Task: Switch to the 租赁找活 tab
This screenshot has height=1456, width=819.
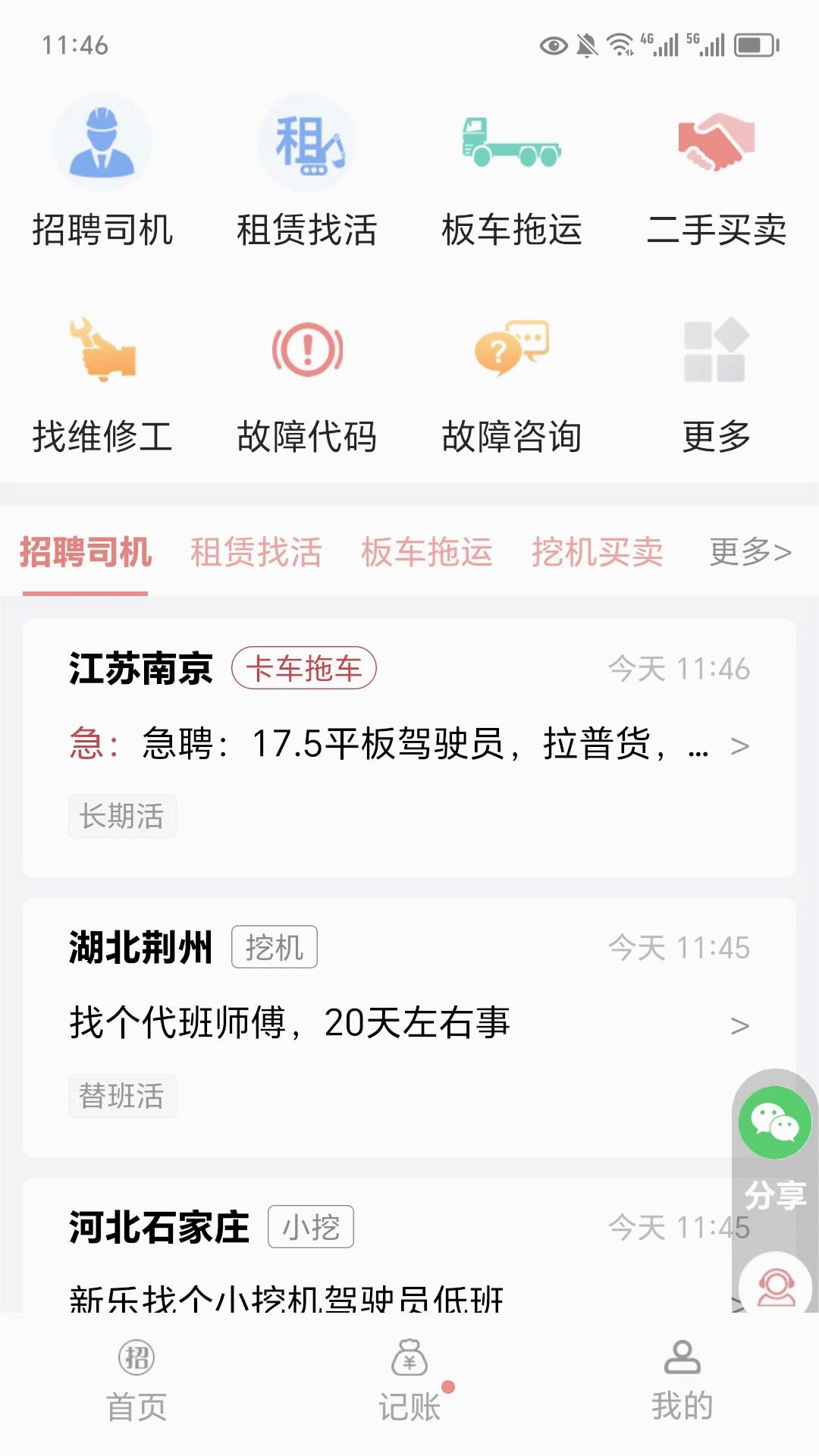Action: click(256, 552)
